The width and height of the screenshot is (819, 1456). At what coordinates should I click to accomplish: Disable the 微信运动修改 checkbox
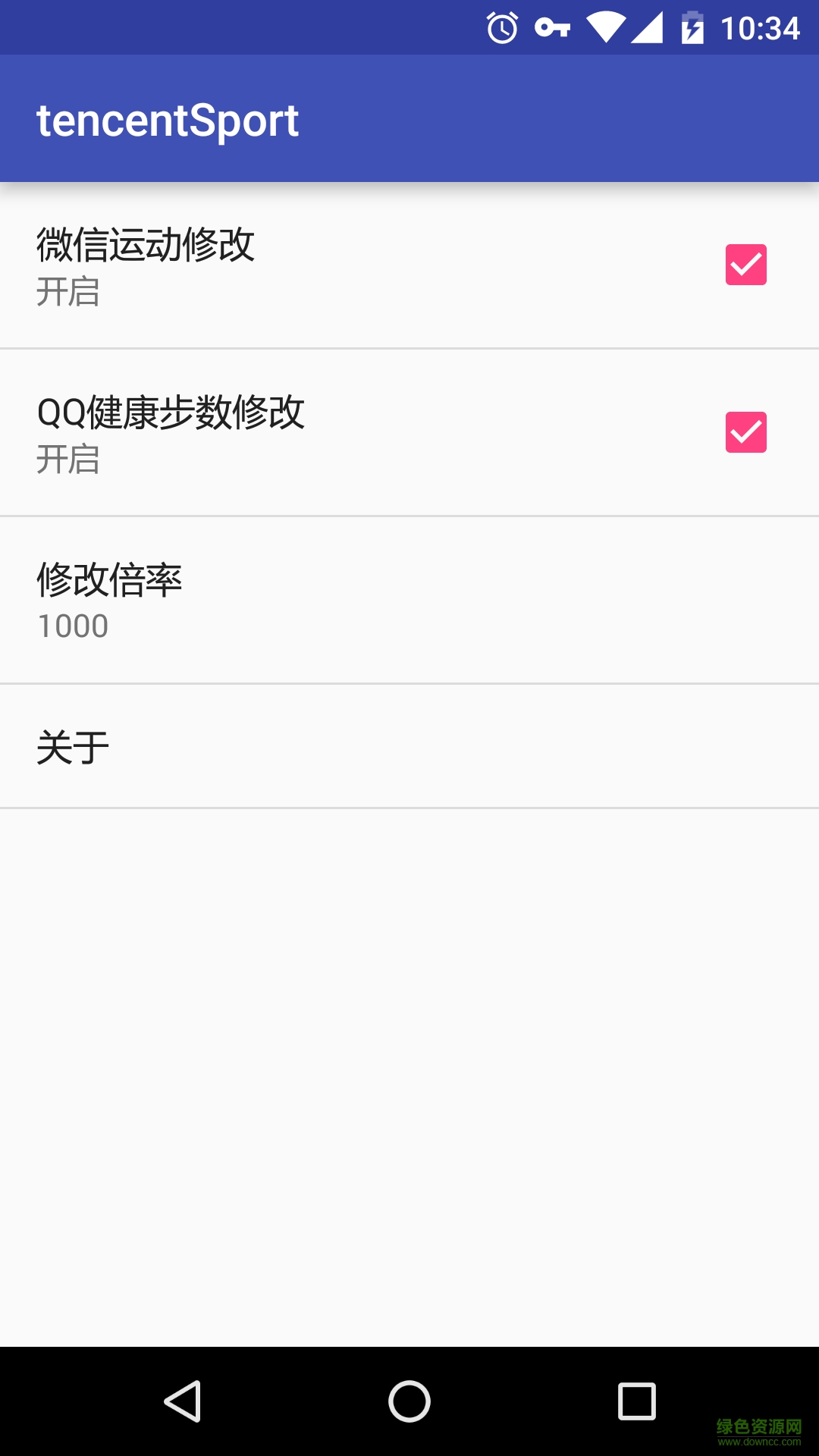[746, 265]
